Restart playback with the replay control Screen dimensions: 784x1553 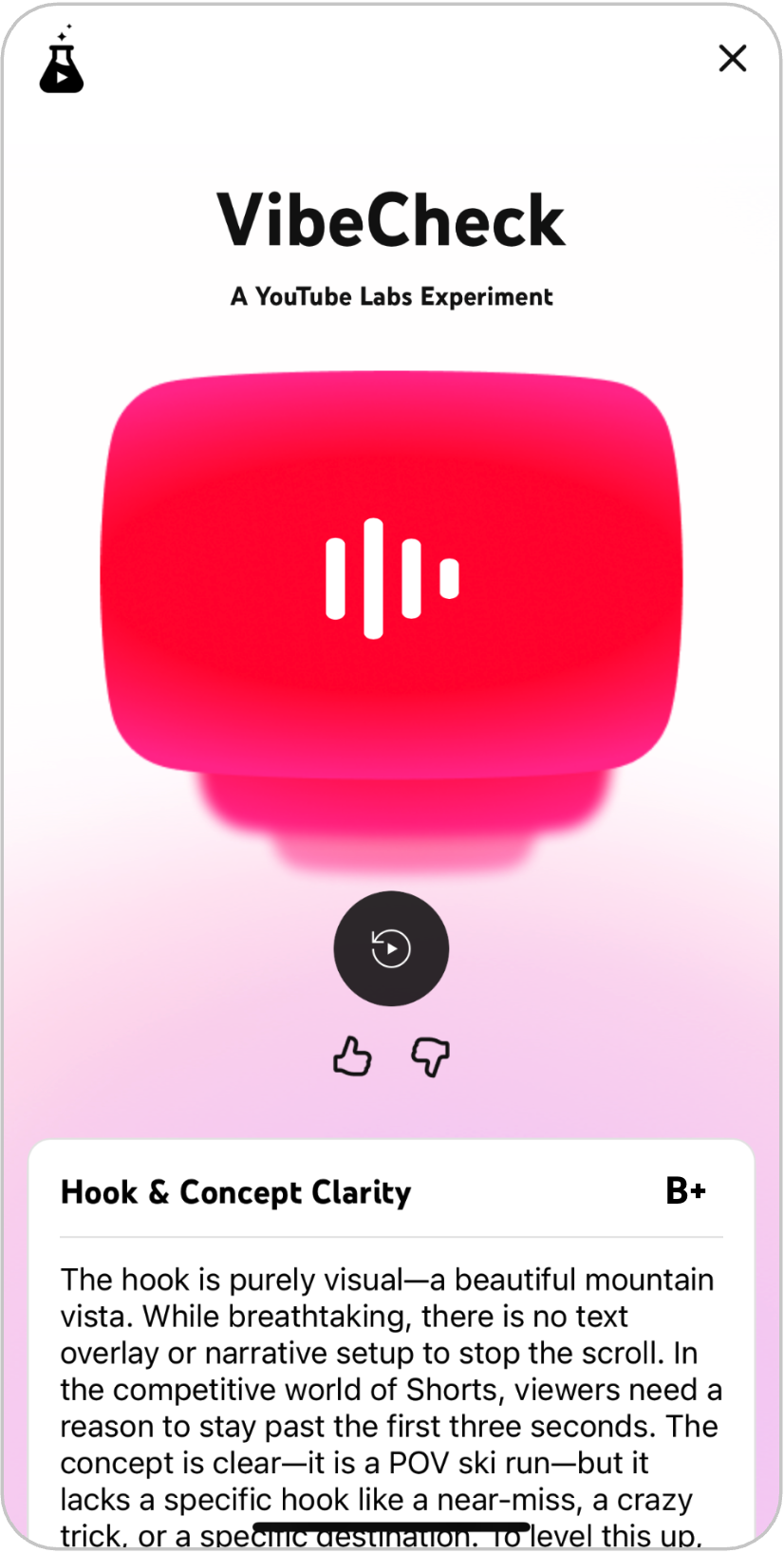tap(390, 949)
